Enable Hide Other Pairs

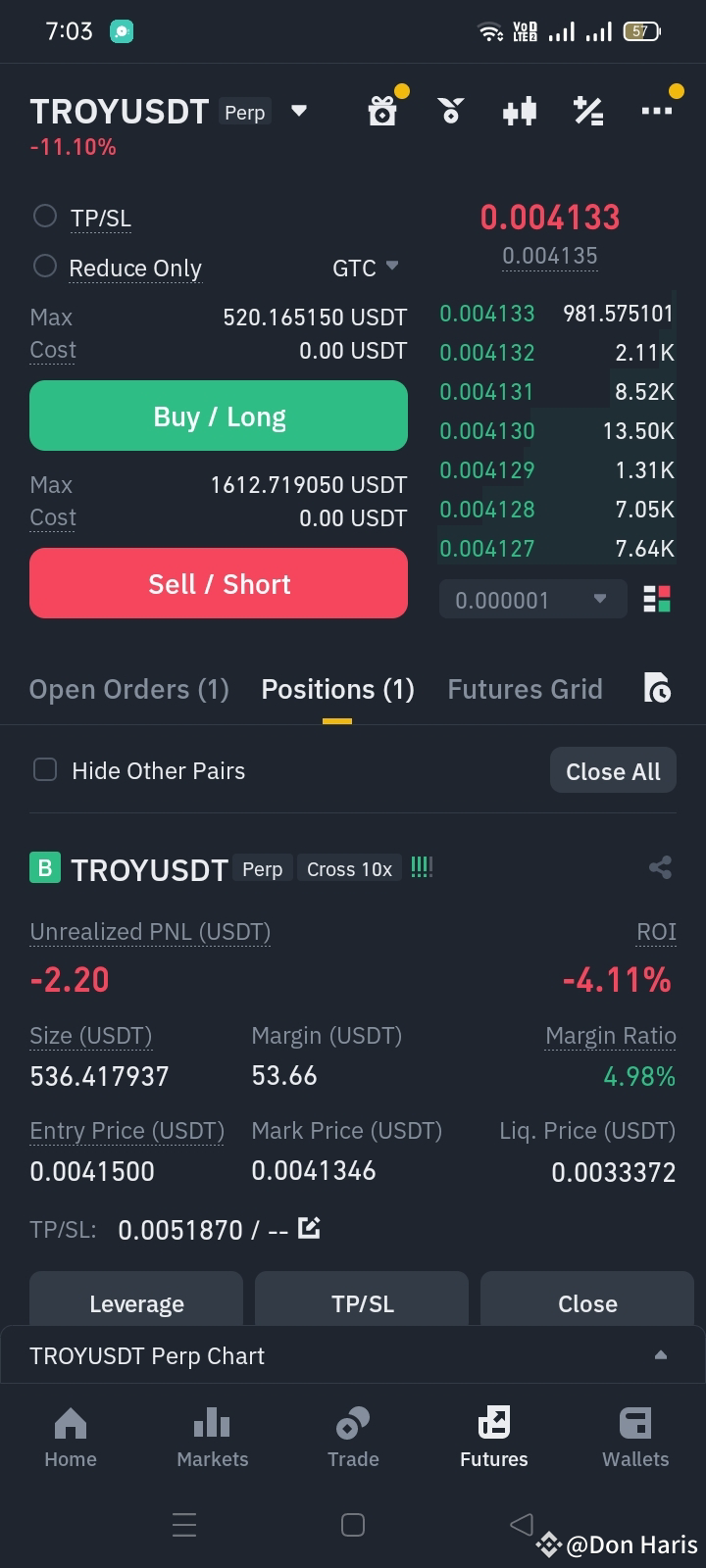tap(44, 769)
